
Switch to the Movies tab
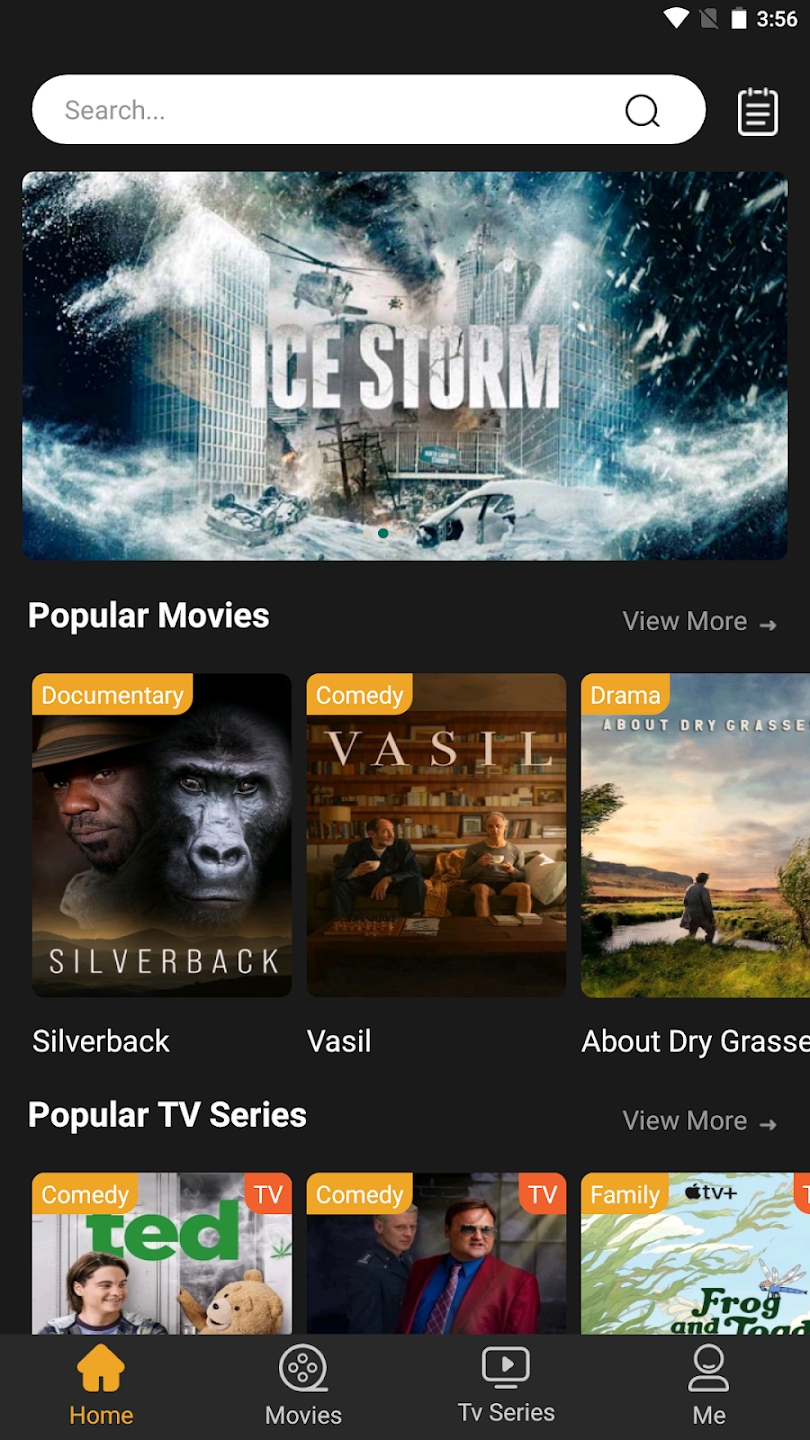tap(303, 1386)
